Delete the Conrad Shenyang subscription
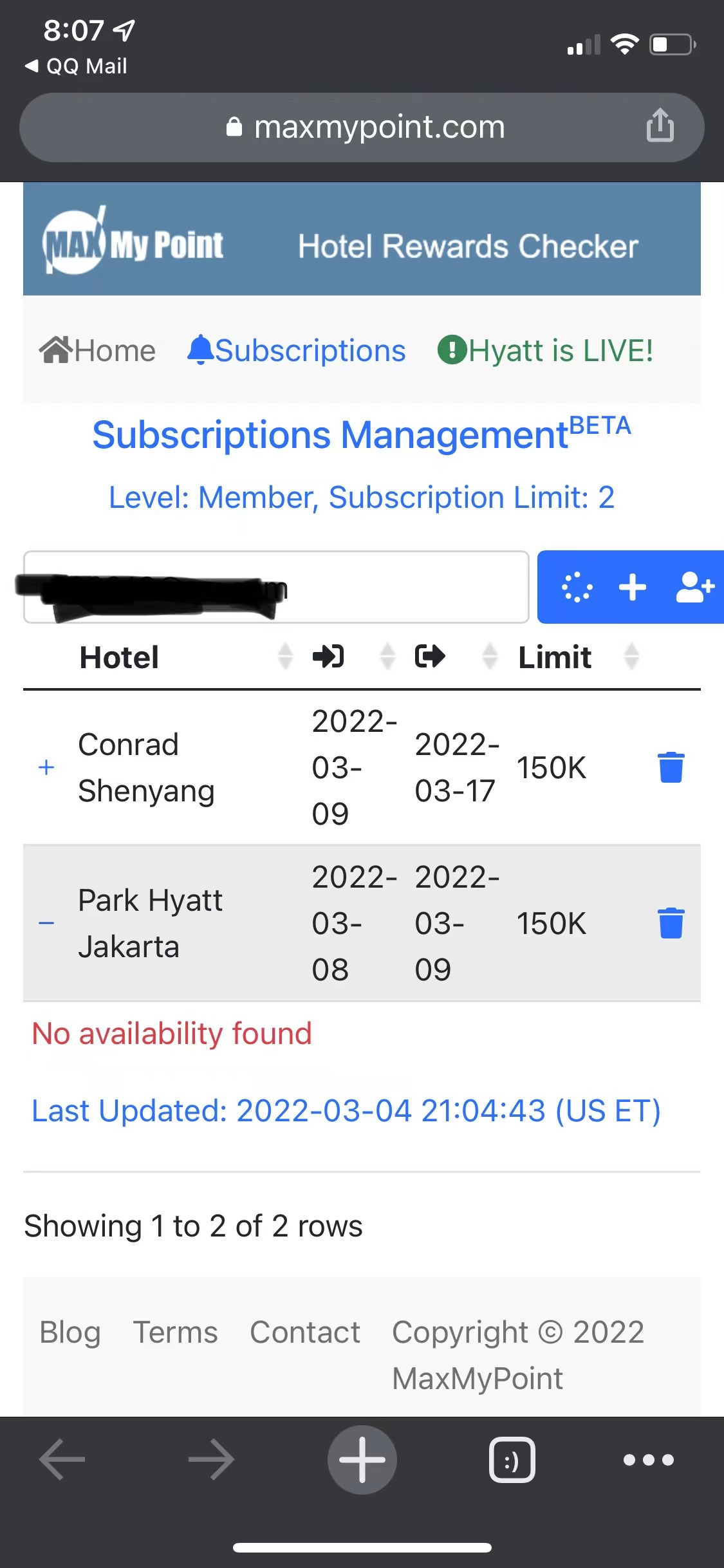The image size is (724, 1568). click(671, 767)
